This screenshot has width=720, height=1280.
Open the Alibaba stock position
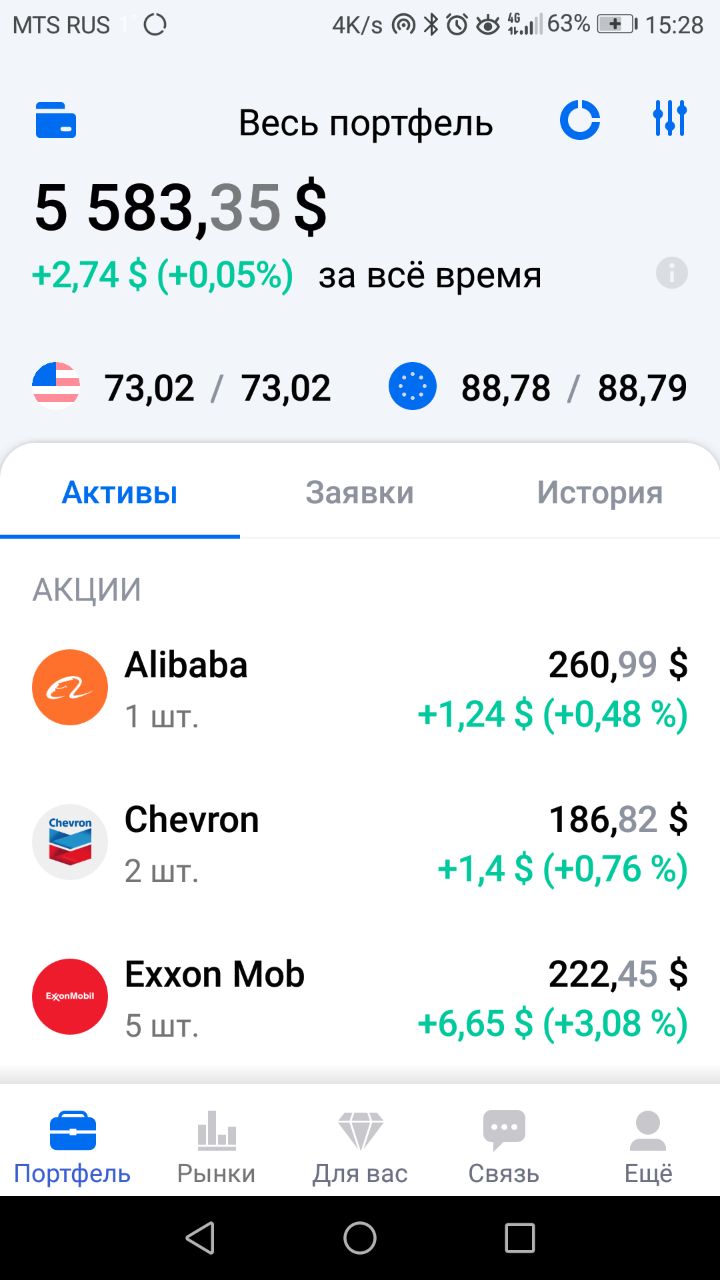[360, 688]
